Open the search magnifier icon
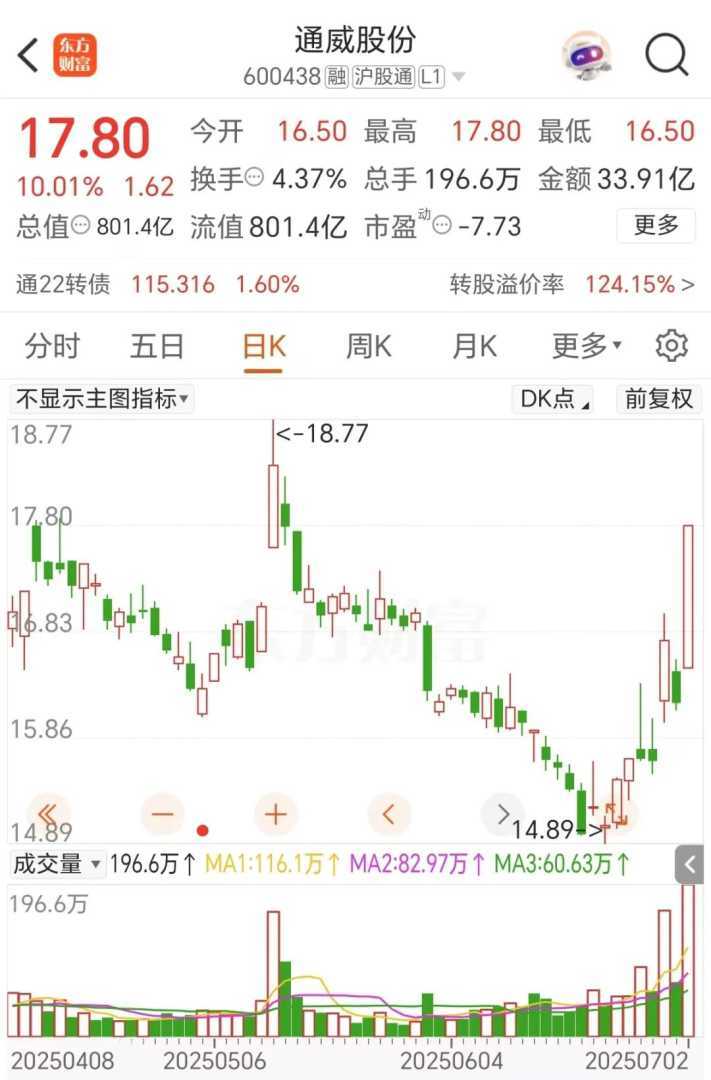The width and height of the screenshot is (711, 1080). (x=667, y=55)
